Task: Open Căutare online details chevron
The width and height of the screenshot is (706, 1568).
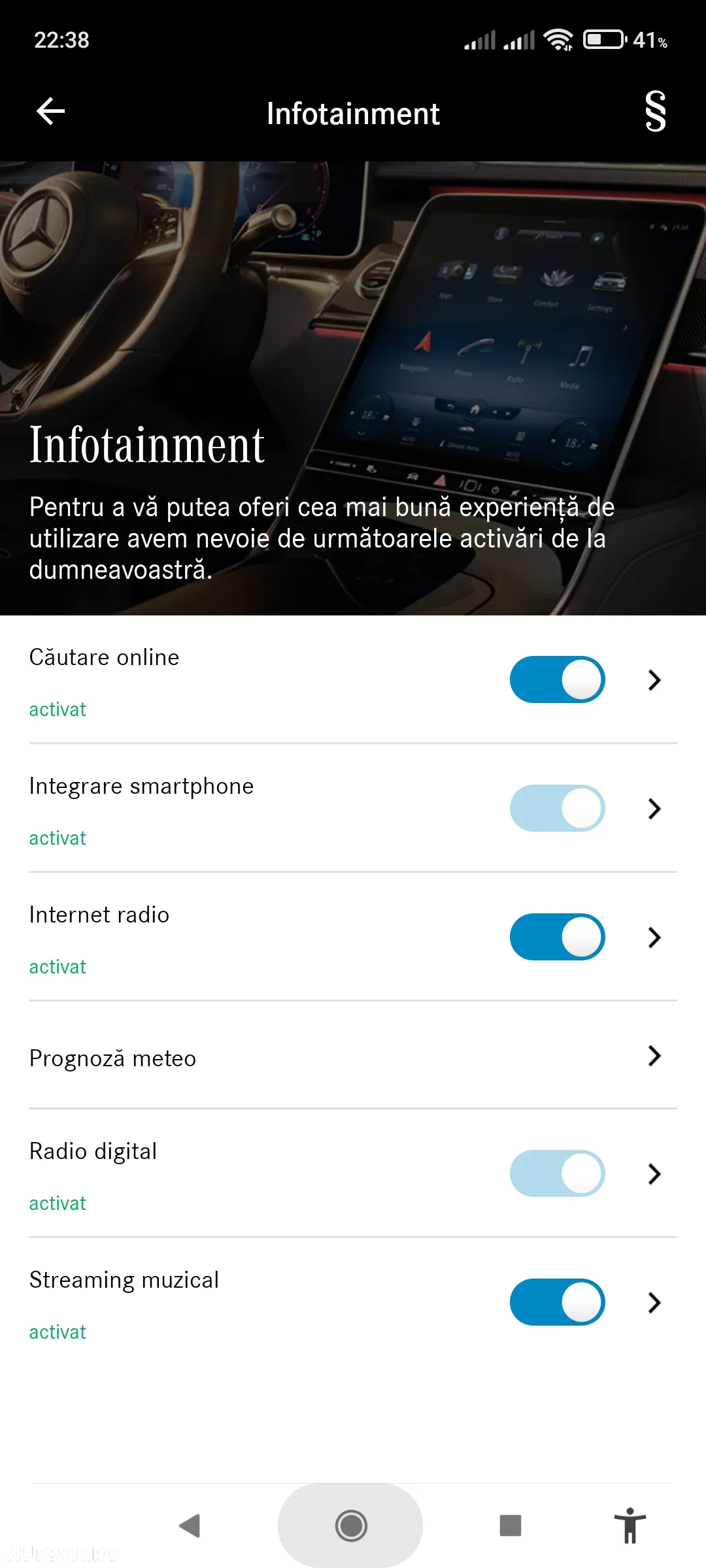Action: click(654, 680)
